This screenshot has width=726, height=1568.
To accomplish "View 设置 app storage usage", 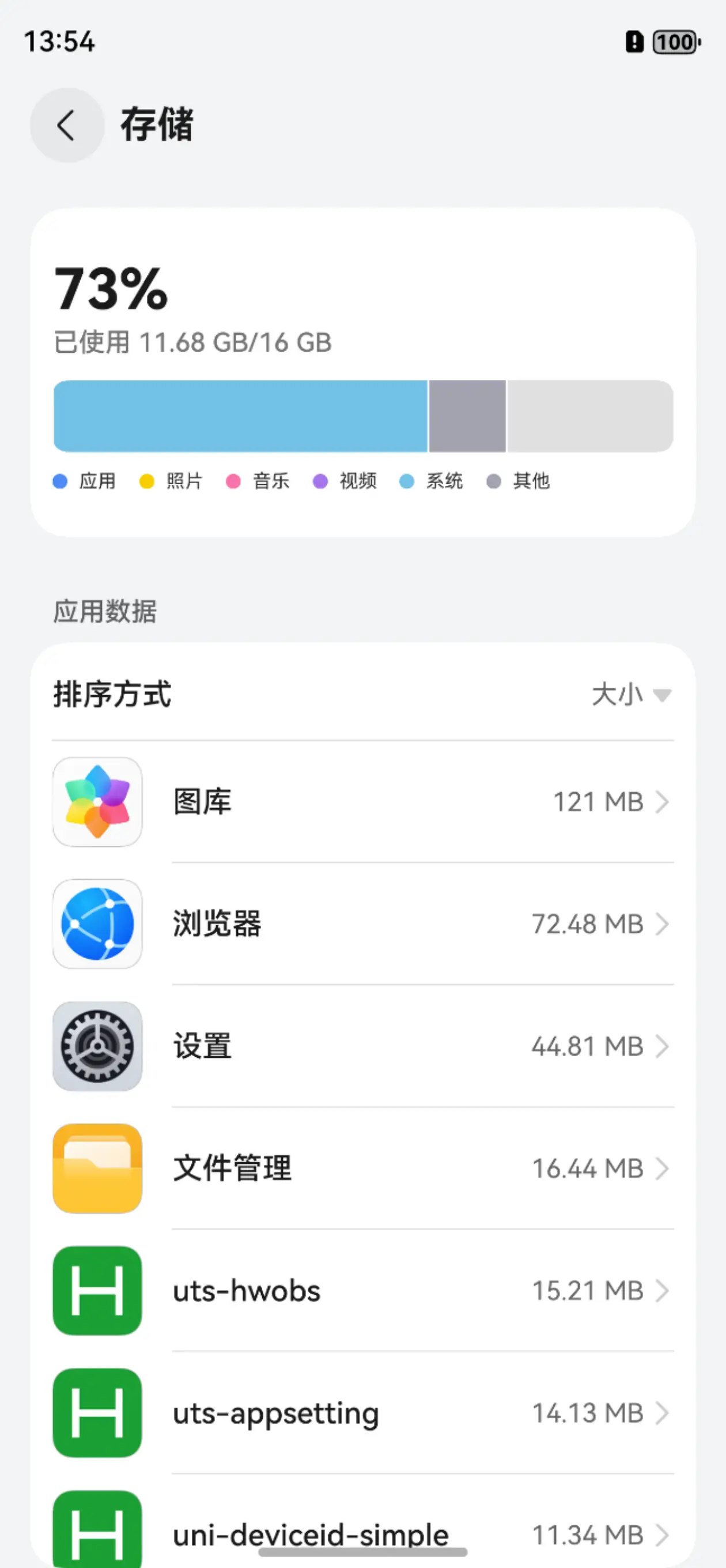I will (x=362, y=1046).
